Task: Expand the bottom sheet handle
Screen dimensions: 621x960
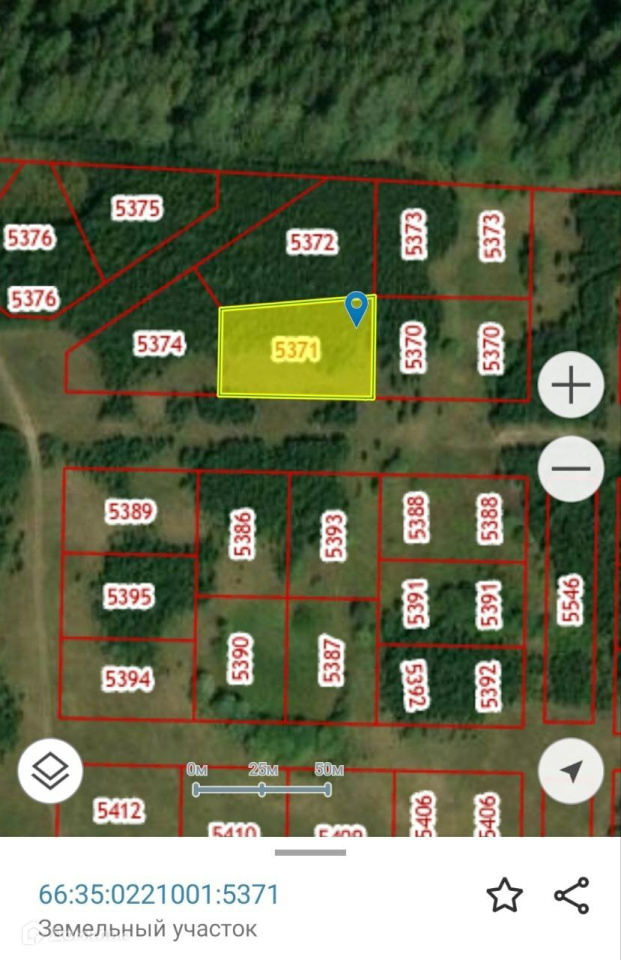Action: 310,852
